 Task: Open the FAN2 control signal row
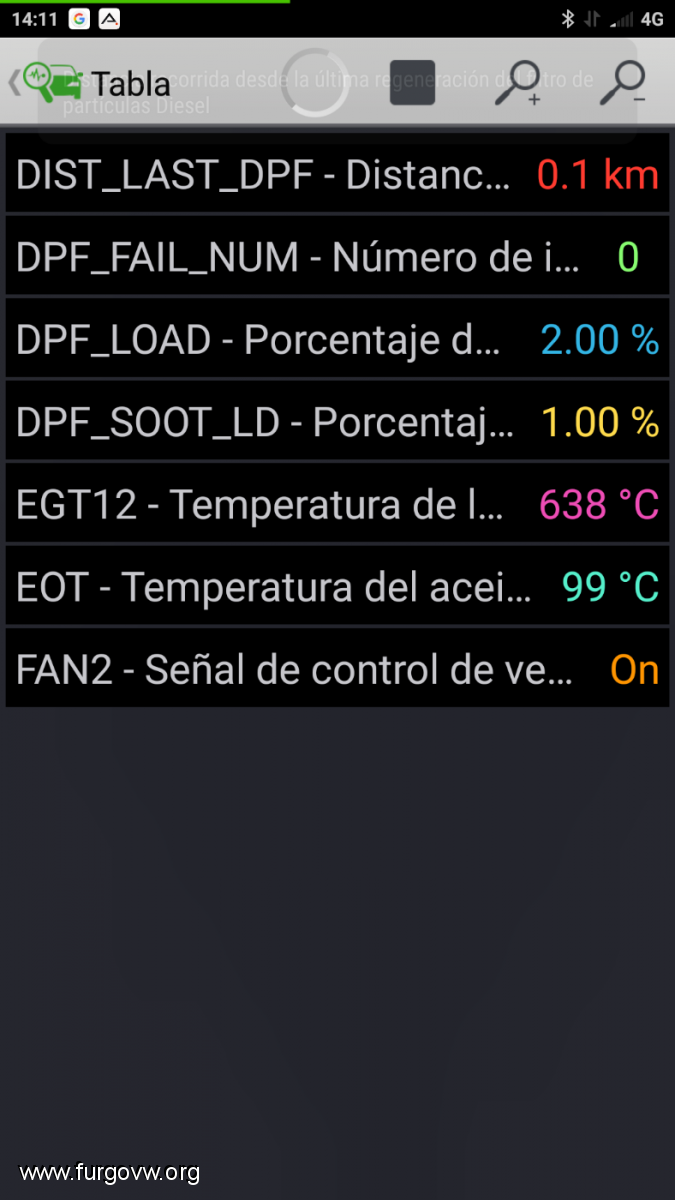coord(337,668)
